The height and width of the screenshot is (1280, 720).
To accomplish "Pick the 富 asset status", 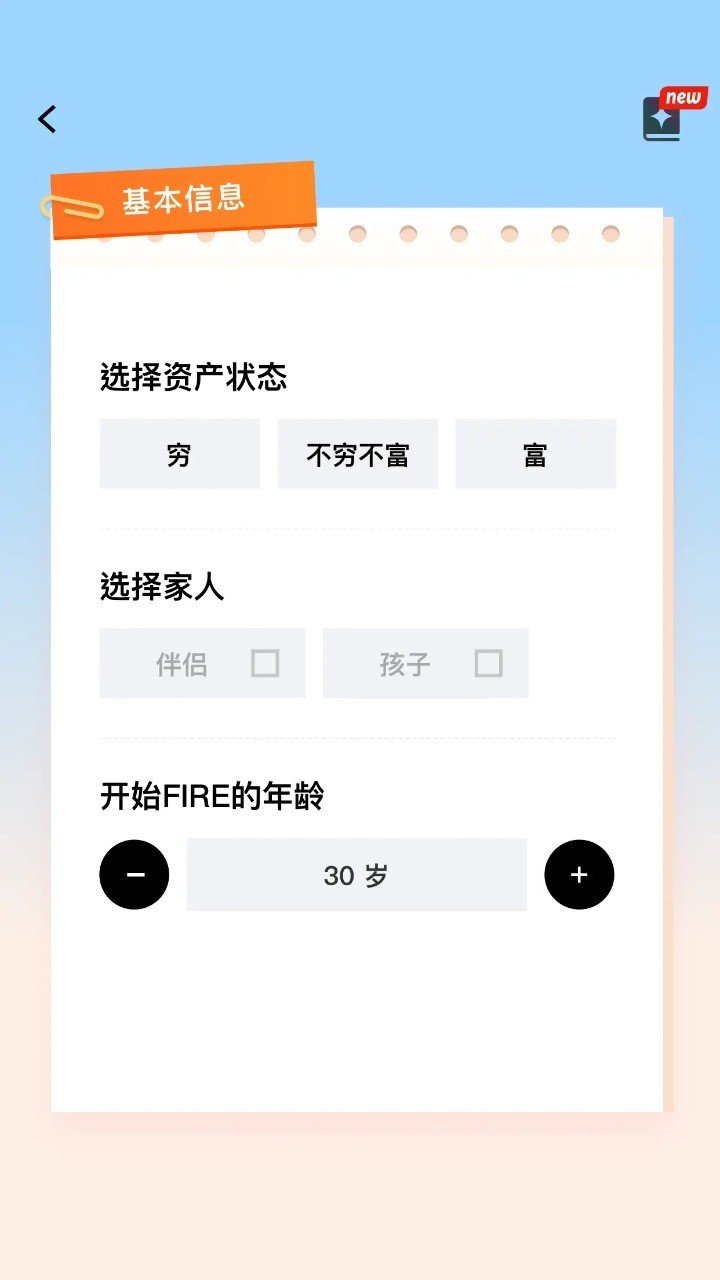I will pyautogui.click(x=535, y=454).
